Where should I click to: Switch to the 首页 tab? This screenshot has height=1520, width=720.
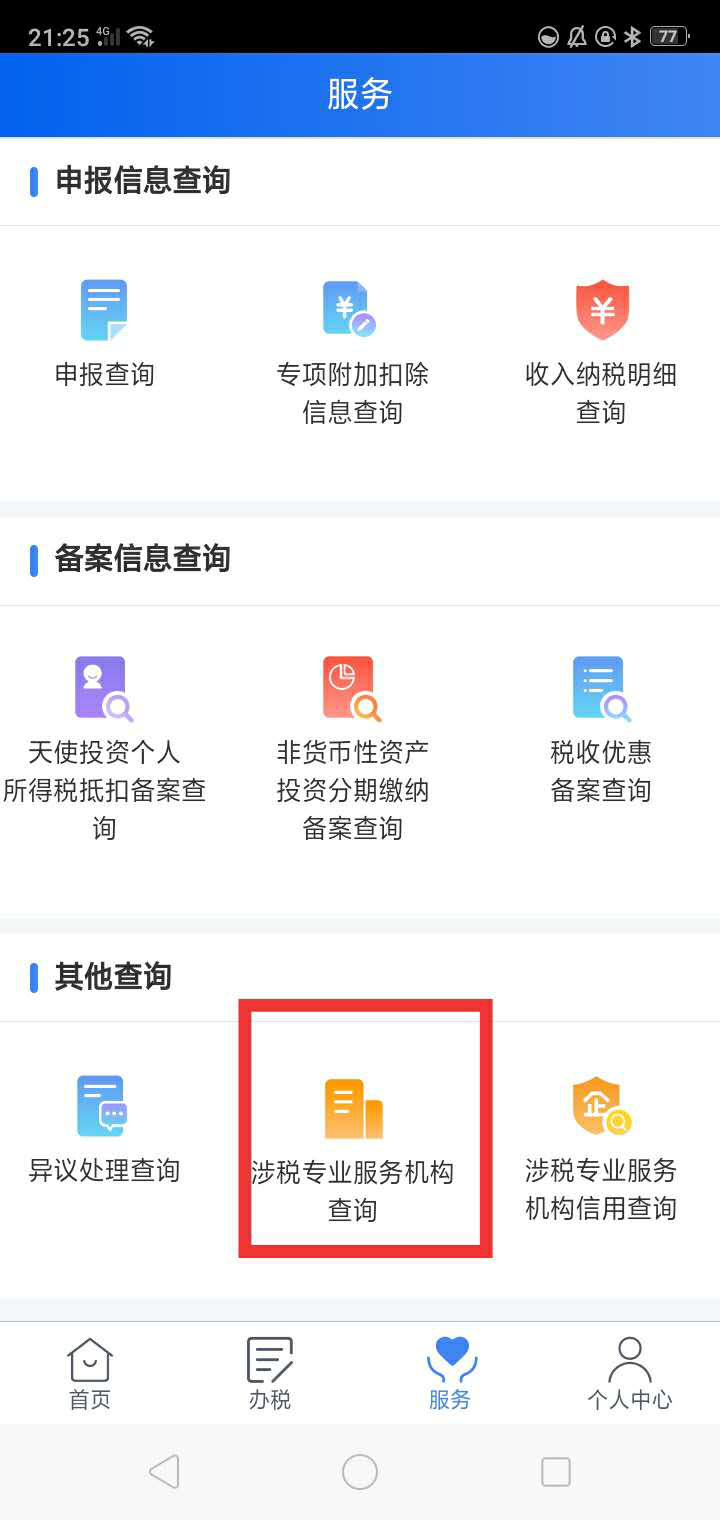click(90, 1375)
